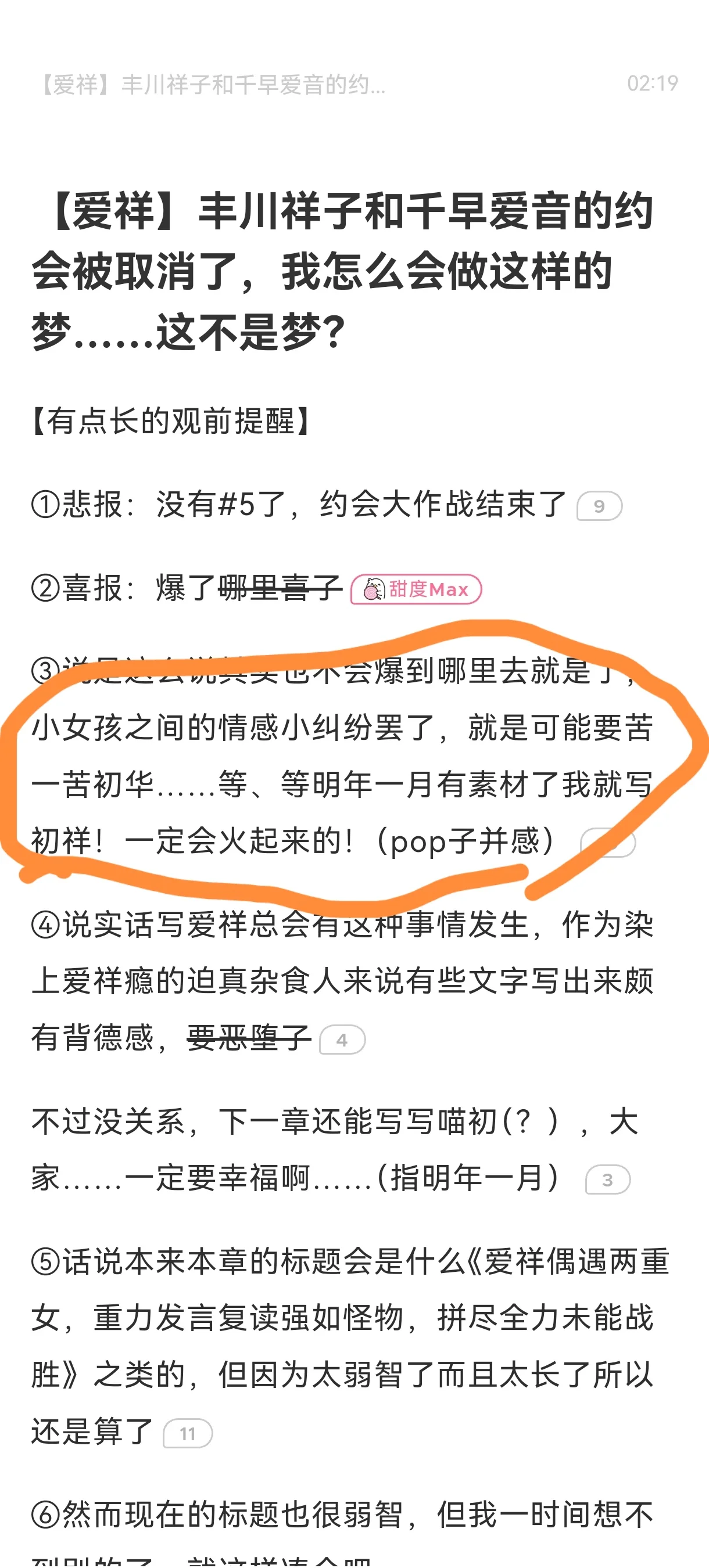Screen dimensions: 709x1568
Task: Open the comment bubble after pop子并感
Action: (x=608, y=843)
